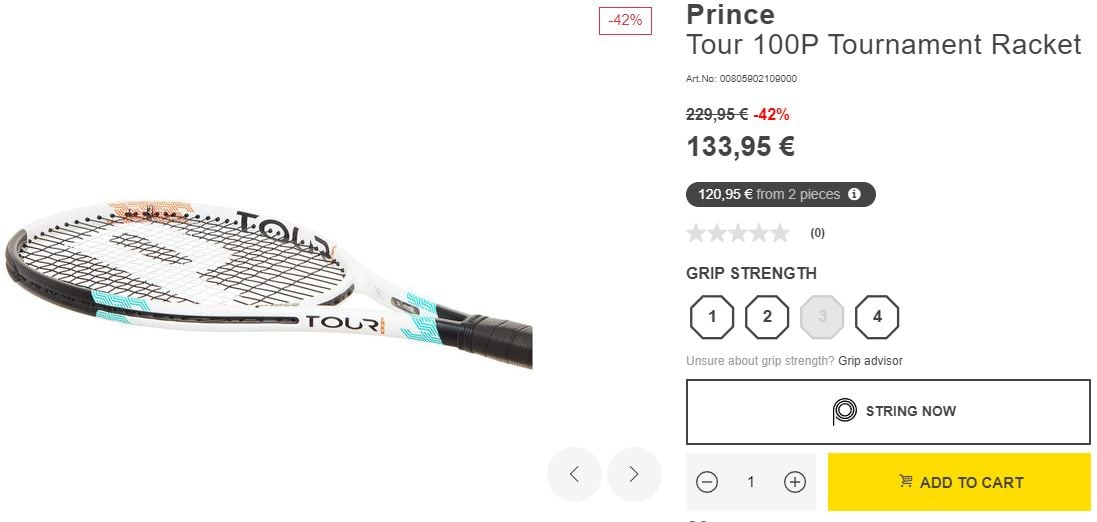Edit the quantity field

point(751,482)
